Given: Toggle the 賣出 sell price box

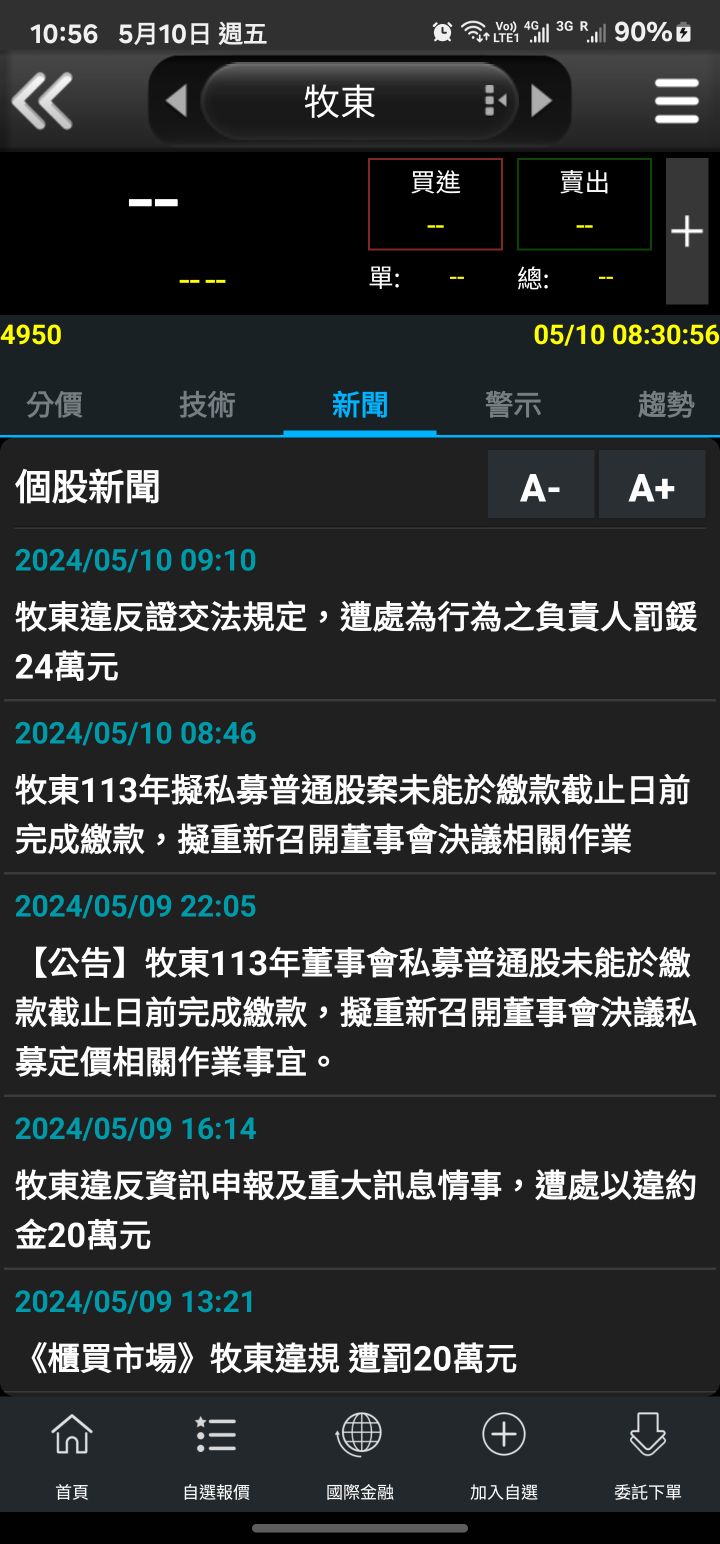Looking at the screenshot, I should point(584,203).
